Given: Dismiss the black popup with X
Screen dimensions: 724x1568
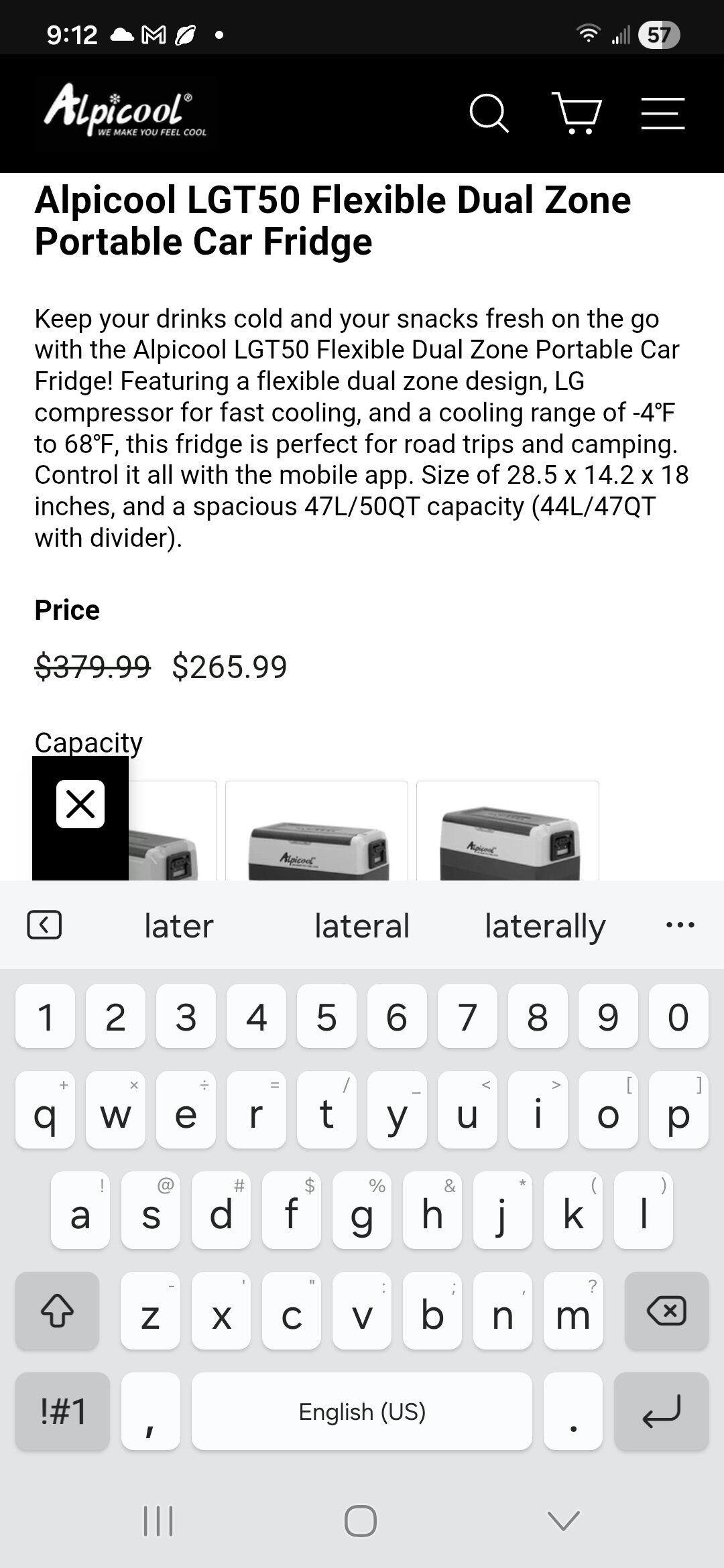Looking at the screenshot, I should pos(80,803).
